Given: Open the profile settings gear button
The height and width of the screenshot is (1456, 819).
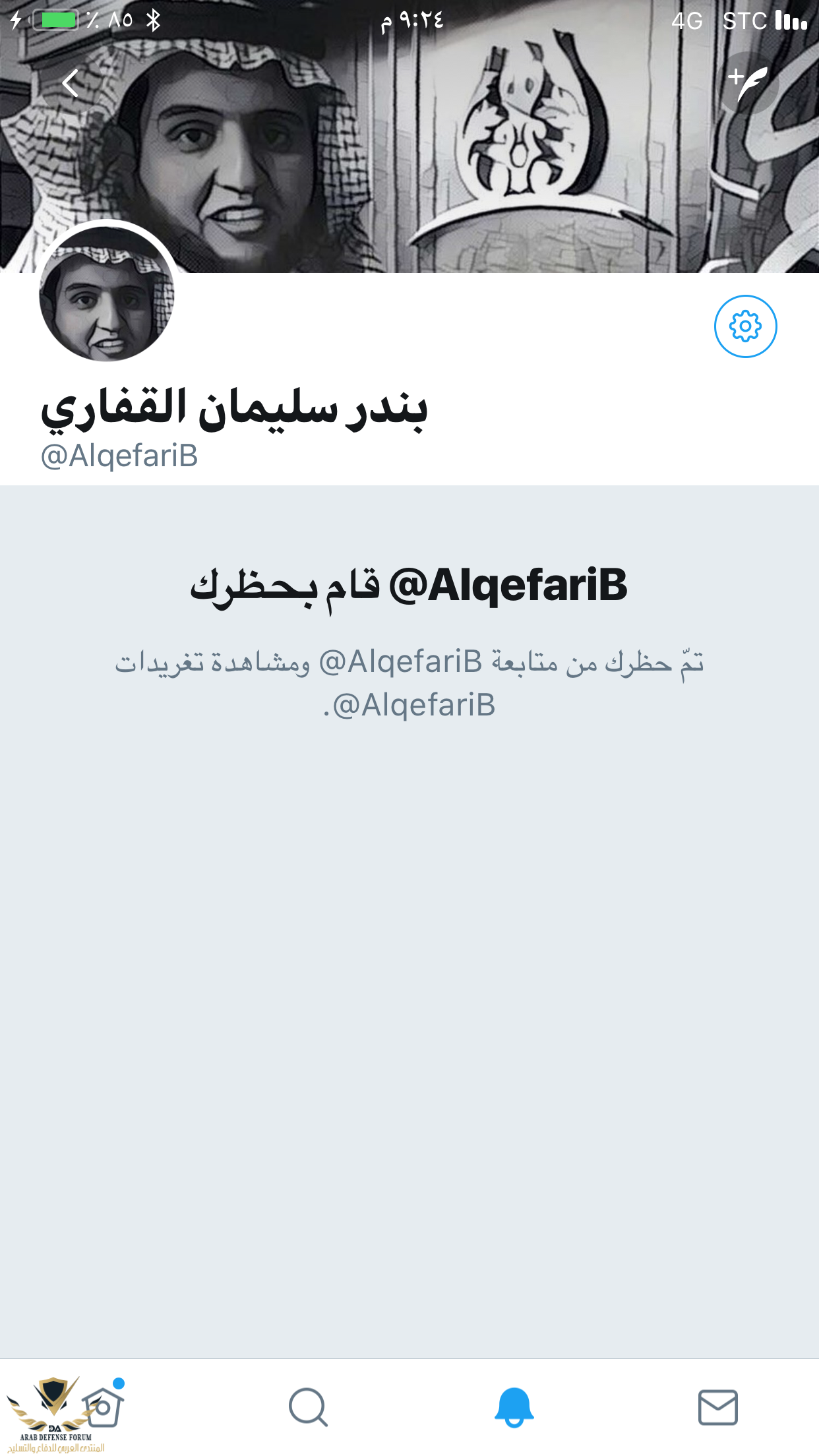Looking at the screenshot, I should tap(745, 326).
